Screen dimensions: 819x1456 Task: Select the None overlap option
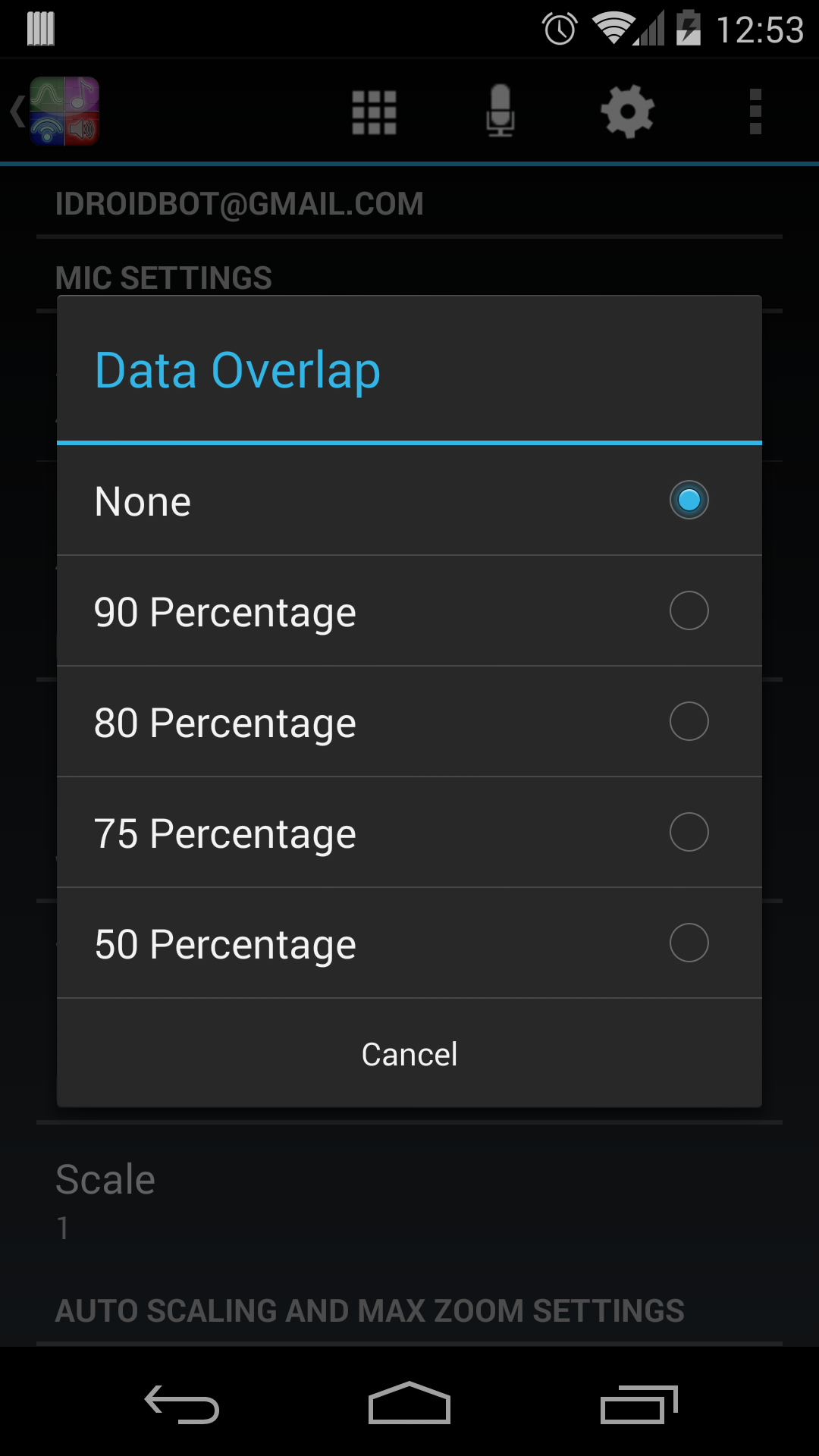pos(409,500)
